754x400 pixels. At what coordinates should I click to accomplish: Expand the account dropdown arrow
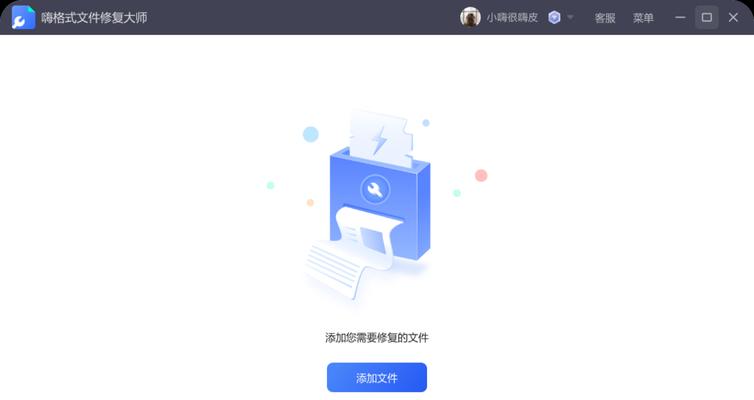[571, 17]
